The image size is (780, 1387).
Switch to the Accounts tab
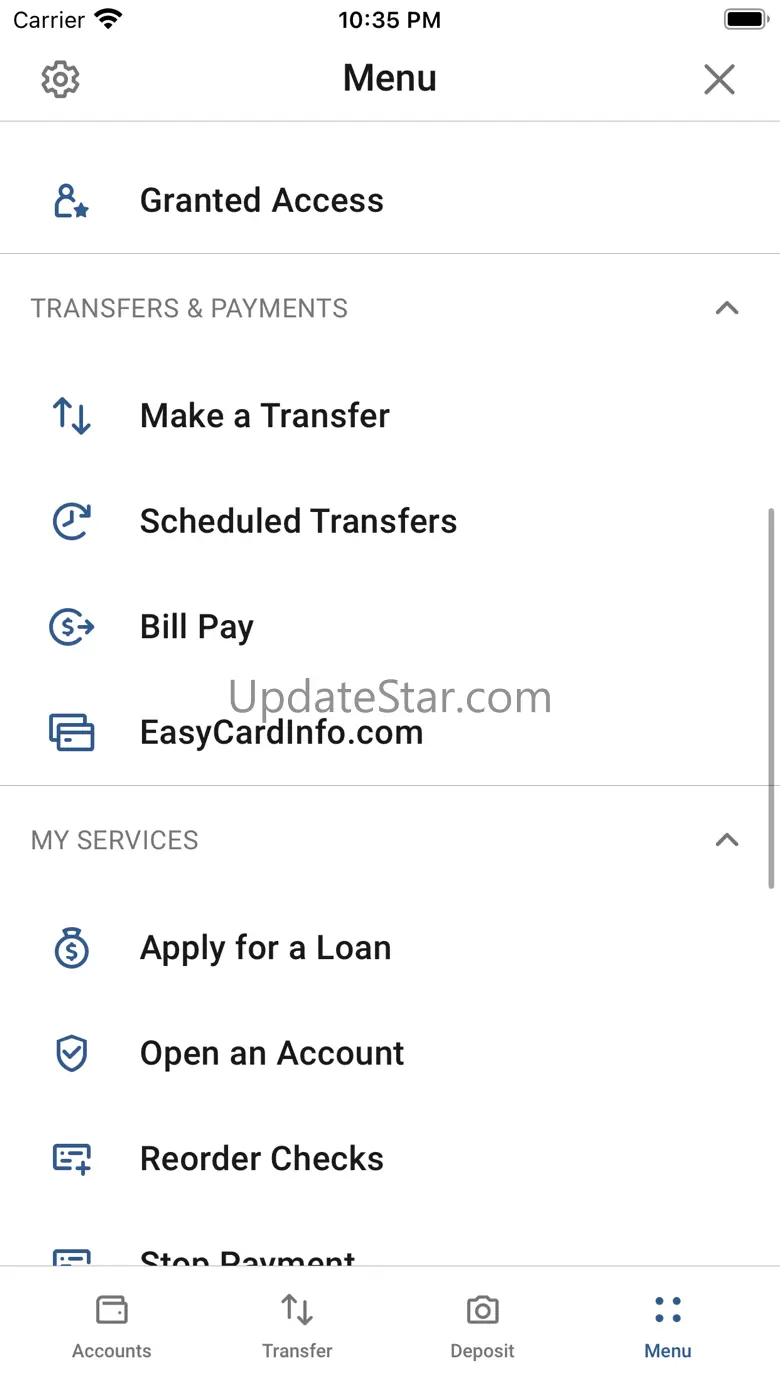pyautogui.click(x=112, y=1326)
